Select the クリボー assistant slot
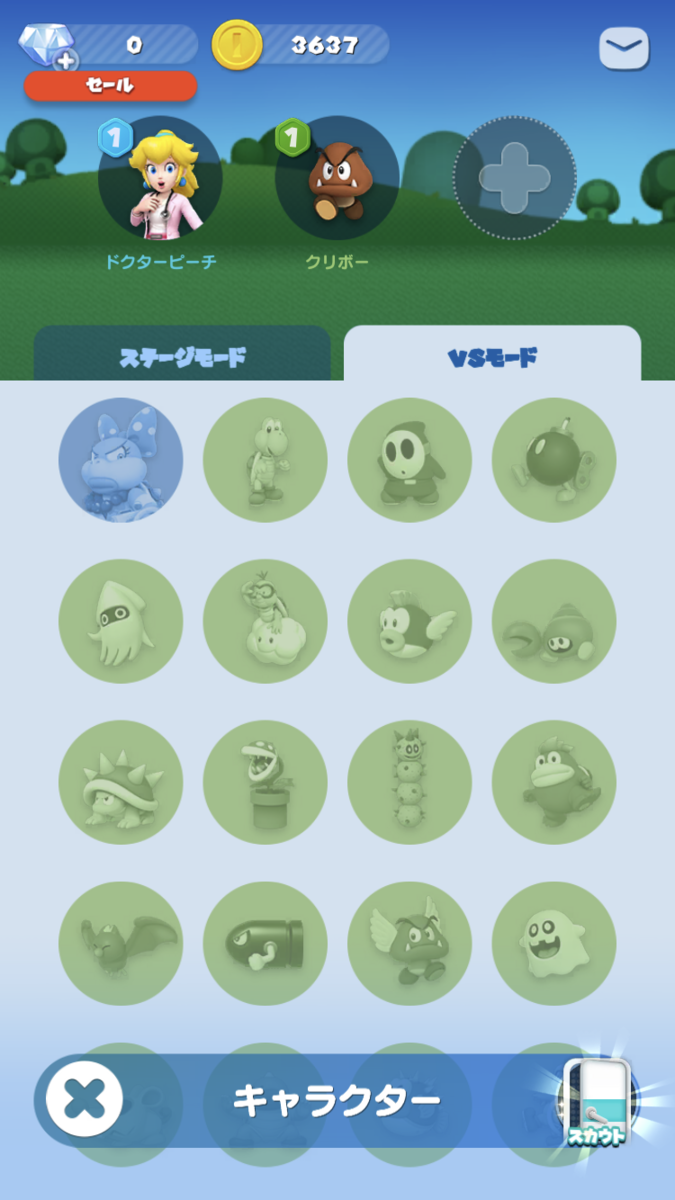 point(337,179)
